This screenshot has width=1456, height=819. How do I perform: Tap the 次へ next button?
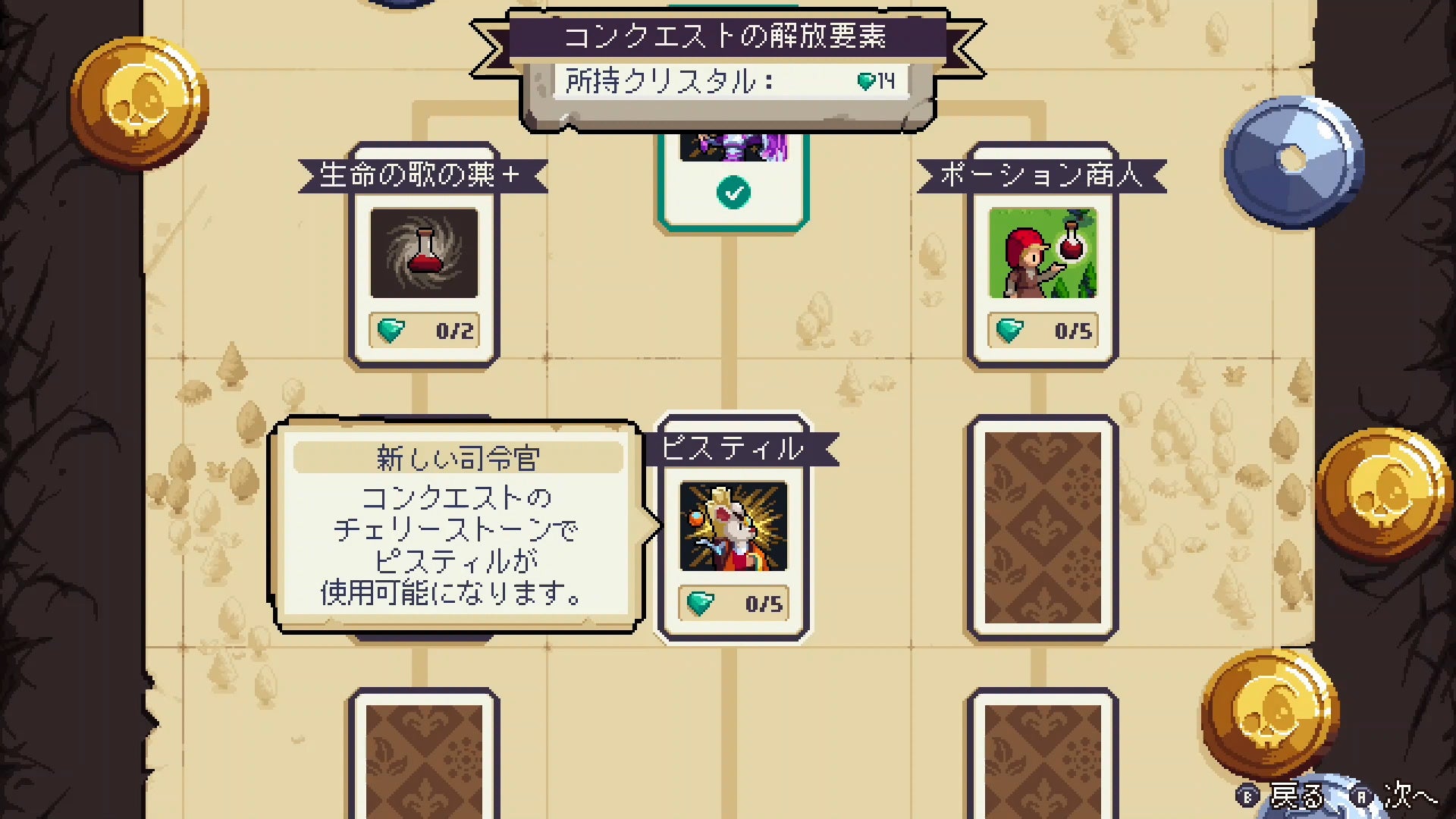[x=1395, y=796]
